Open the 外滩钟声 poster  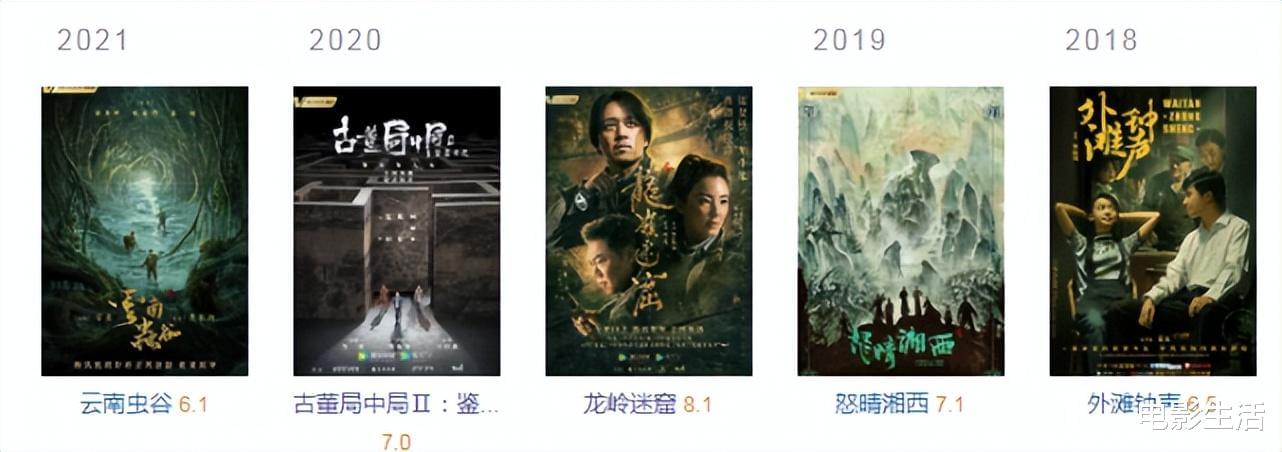click(1152, 231)
